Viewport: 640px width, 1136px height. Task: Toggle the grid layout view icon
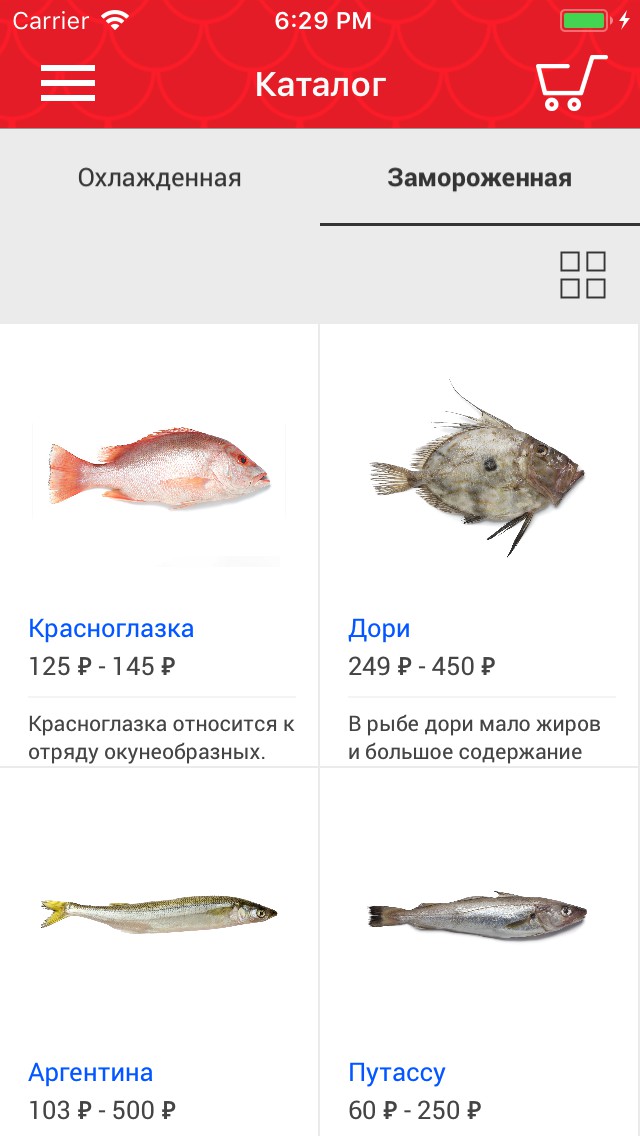(582, 275)
